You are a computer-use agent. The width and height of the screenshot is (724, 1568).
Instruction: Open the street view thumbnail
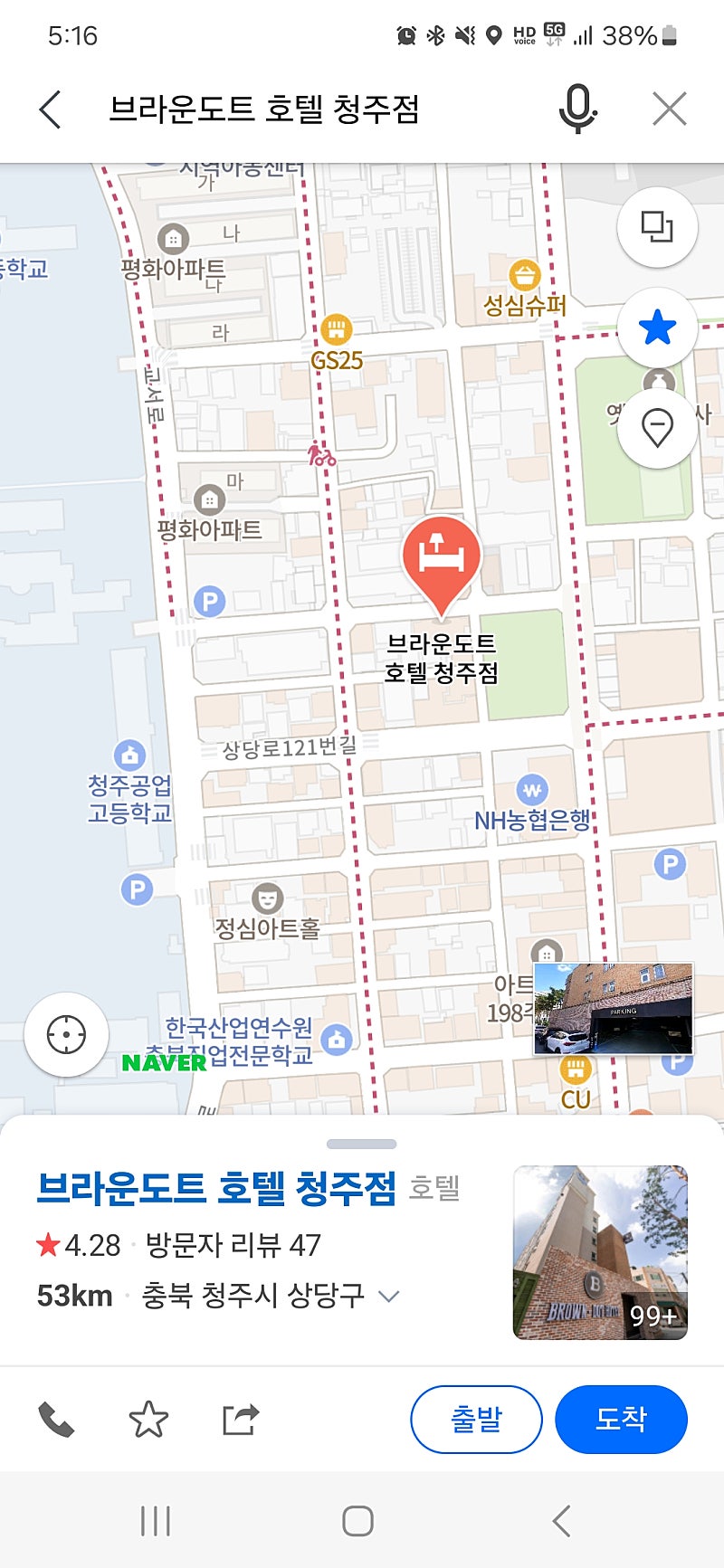click(613, 1007)
